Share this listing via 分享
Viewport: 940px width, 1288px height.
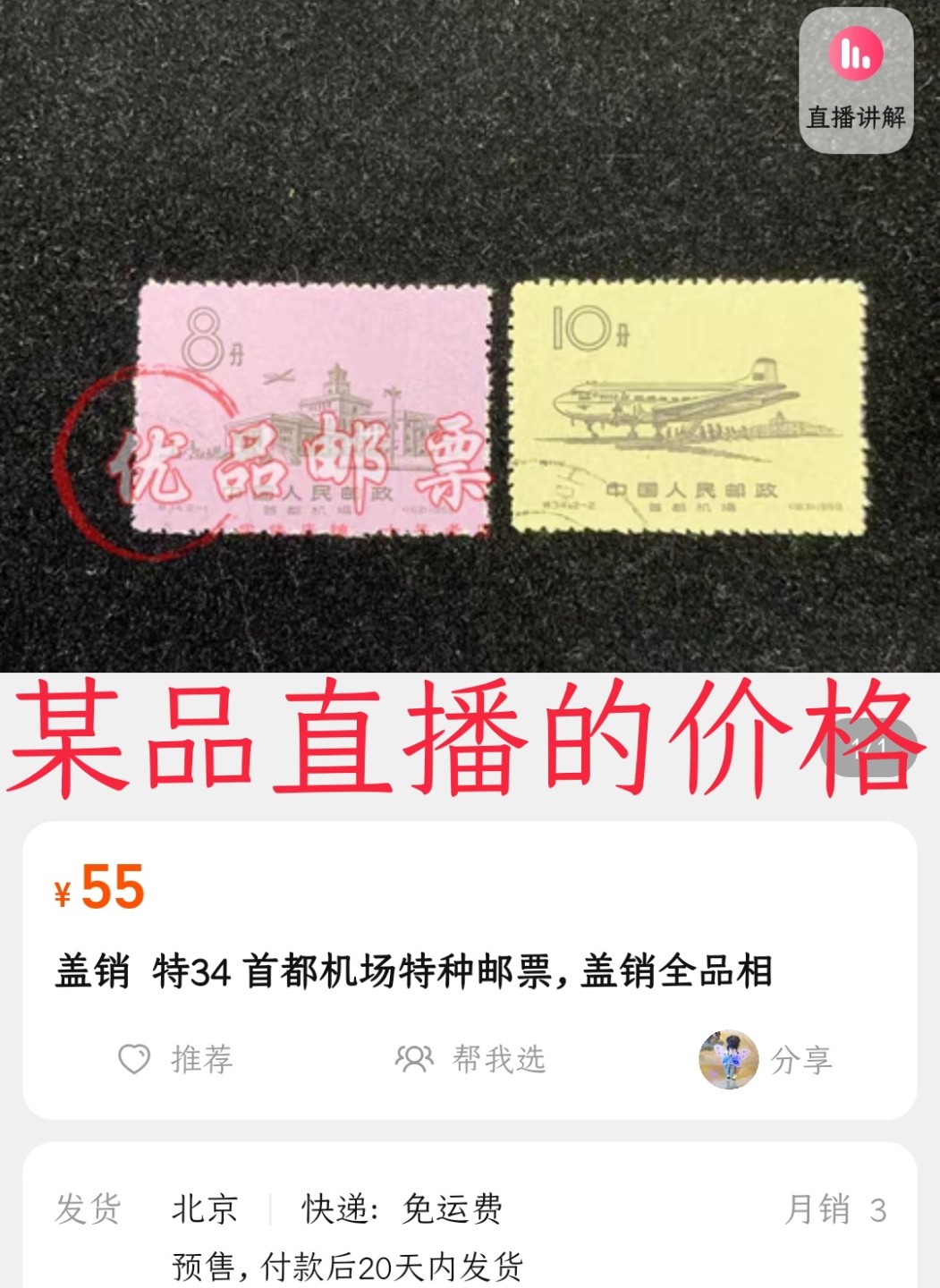coord(766,1060)
